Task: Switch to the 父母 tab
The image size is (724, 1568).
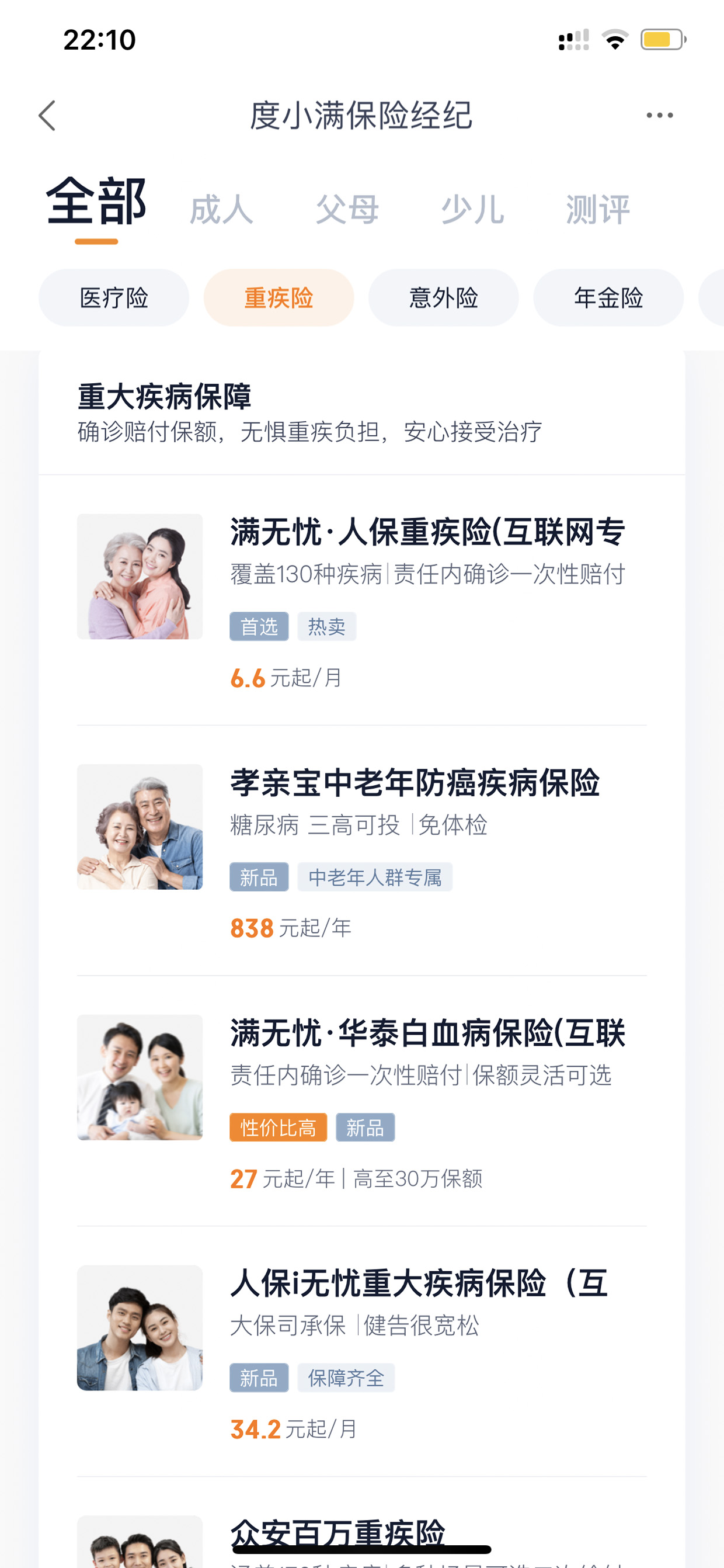Action: [347, 210]
